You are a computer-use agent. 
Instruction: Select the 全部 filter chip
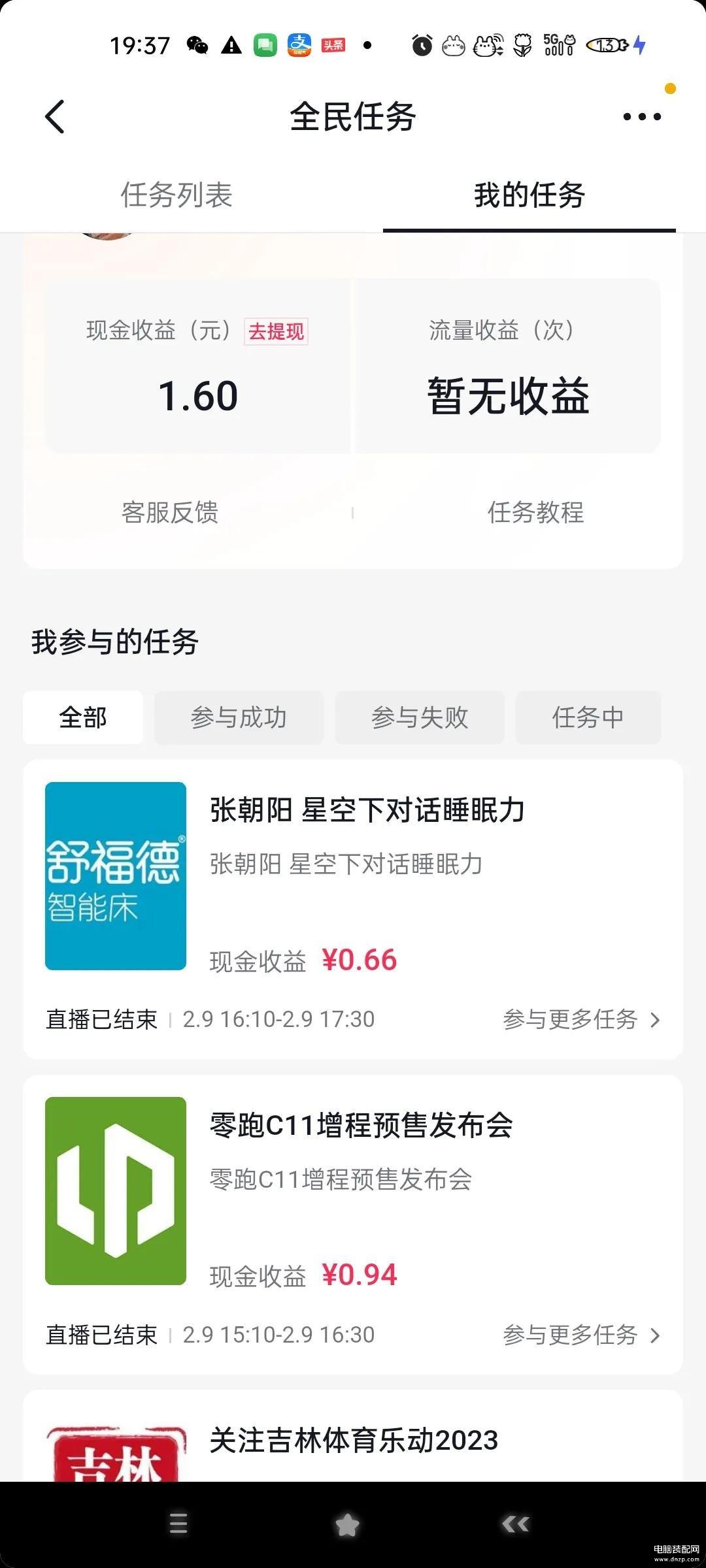pos(83,717)
